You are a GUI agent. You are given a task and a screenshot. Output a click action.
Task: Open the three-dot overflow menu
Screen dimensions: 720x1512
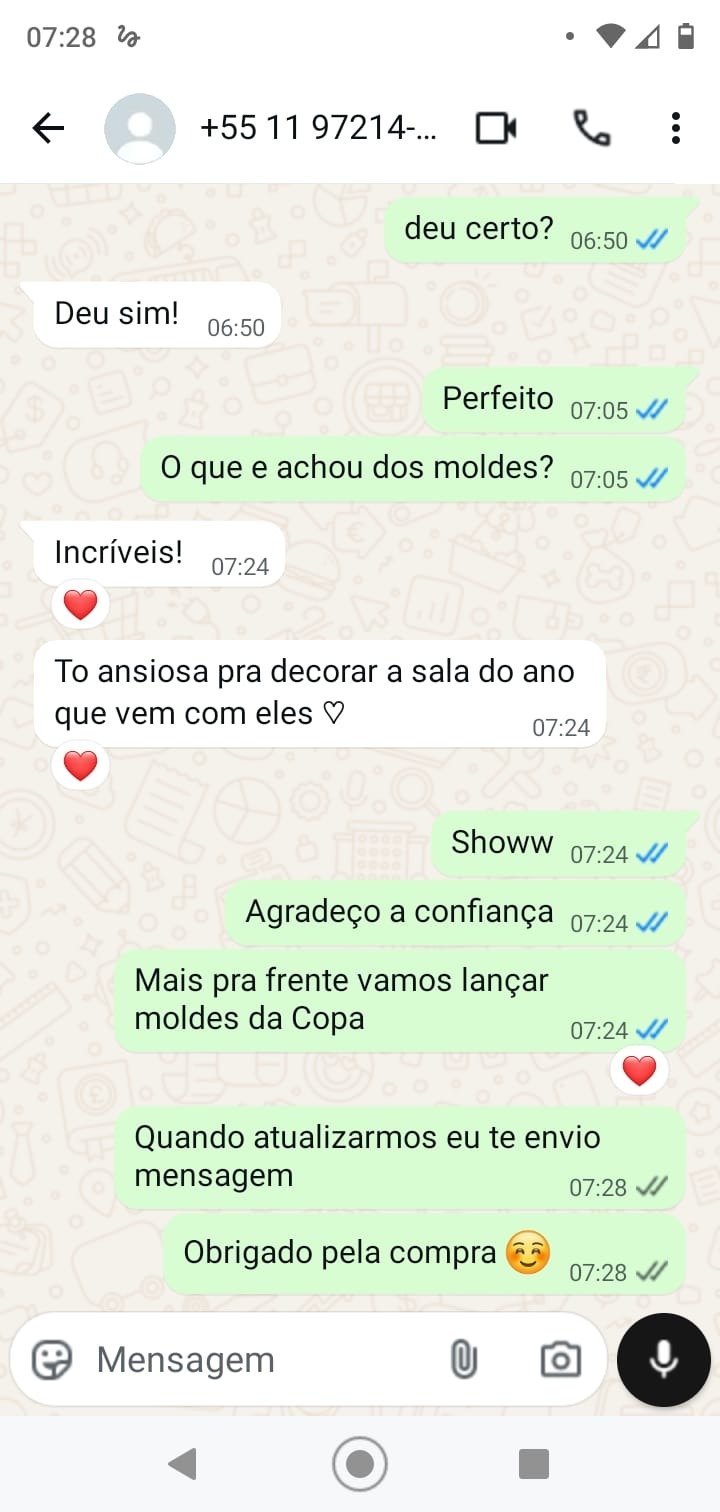(675, 128)
